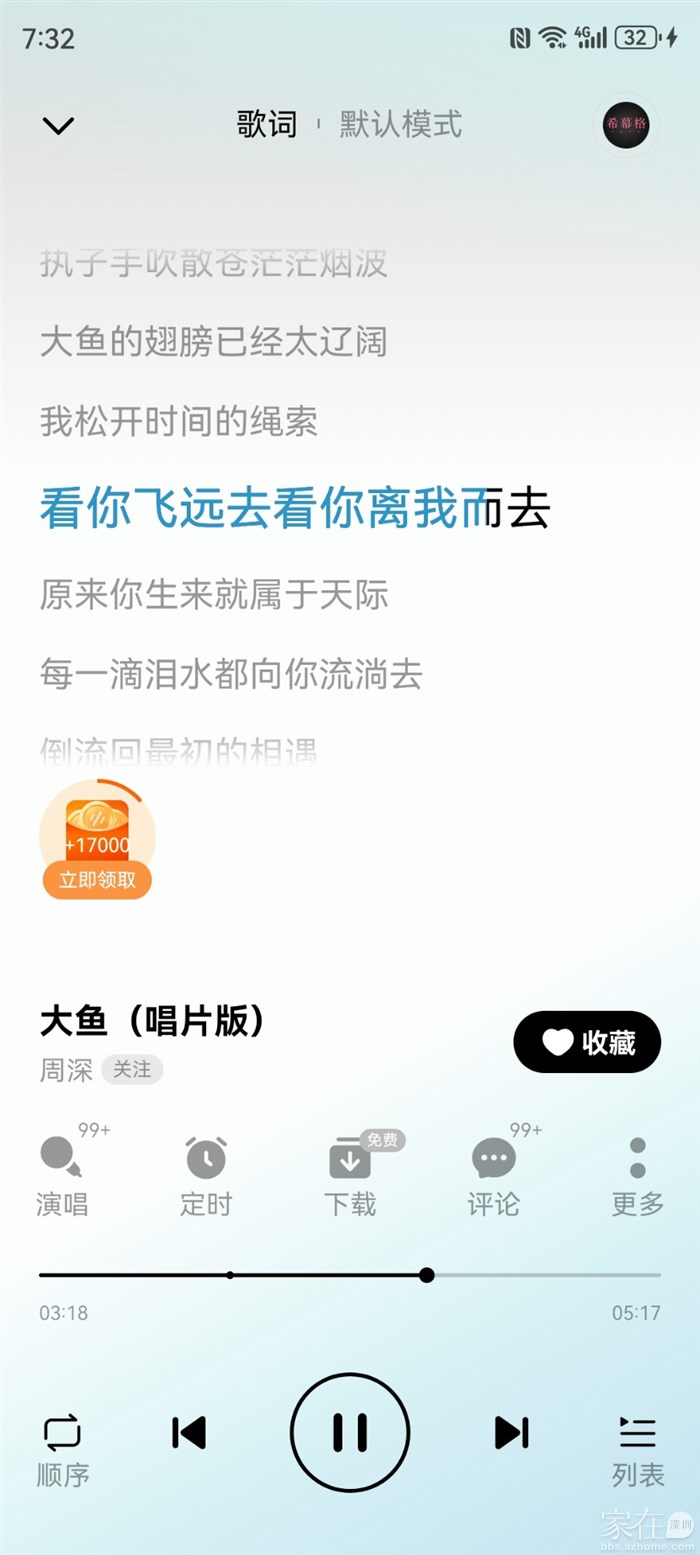Open the 更多 more options menu
700x1555 pixels.
637,1176
